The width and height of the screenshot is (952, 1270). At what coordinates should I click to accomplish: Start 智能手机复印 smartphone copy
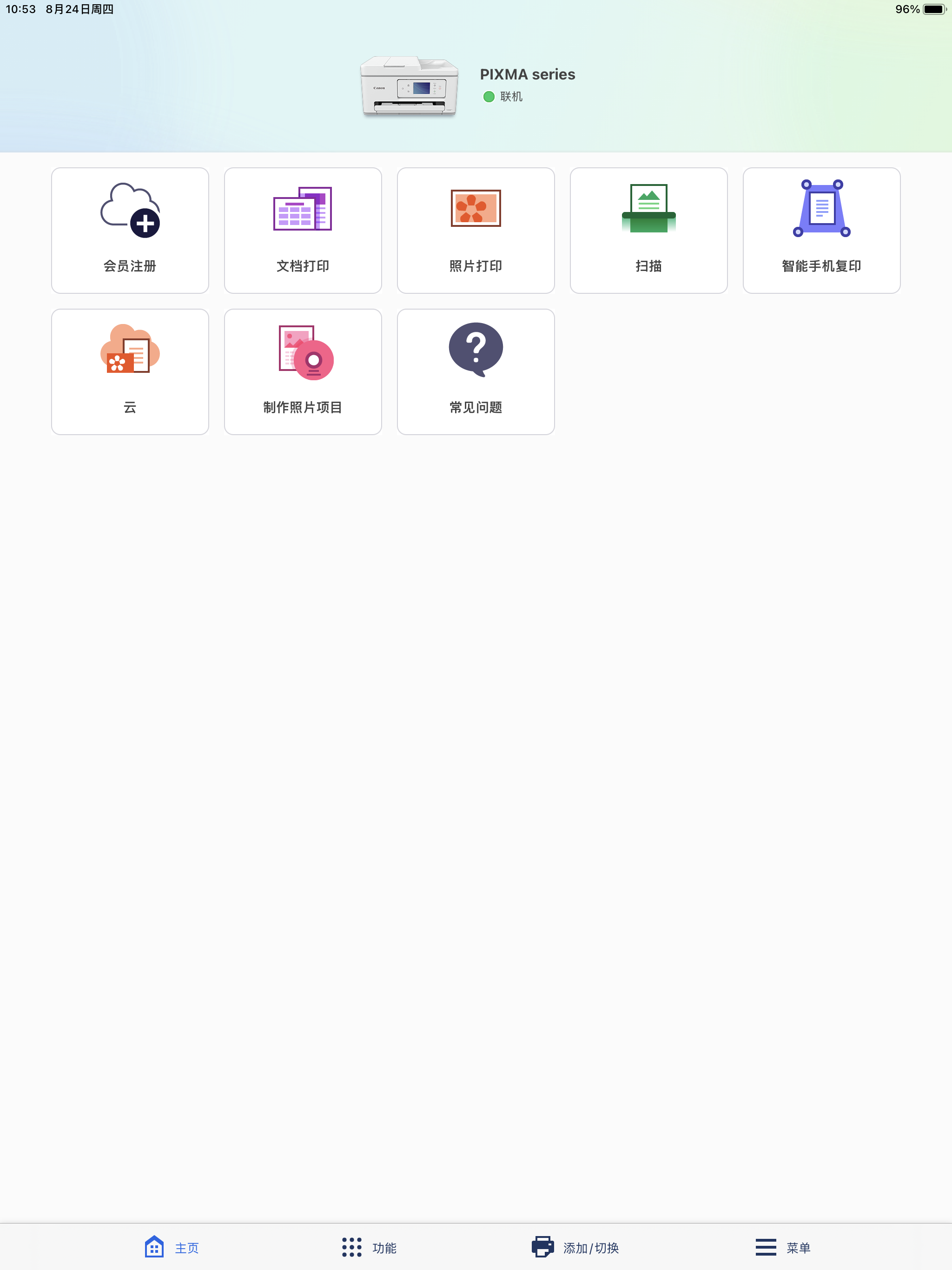coord(821,230)
